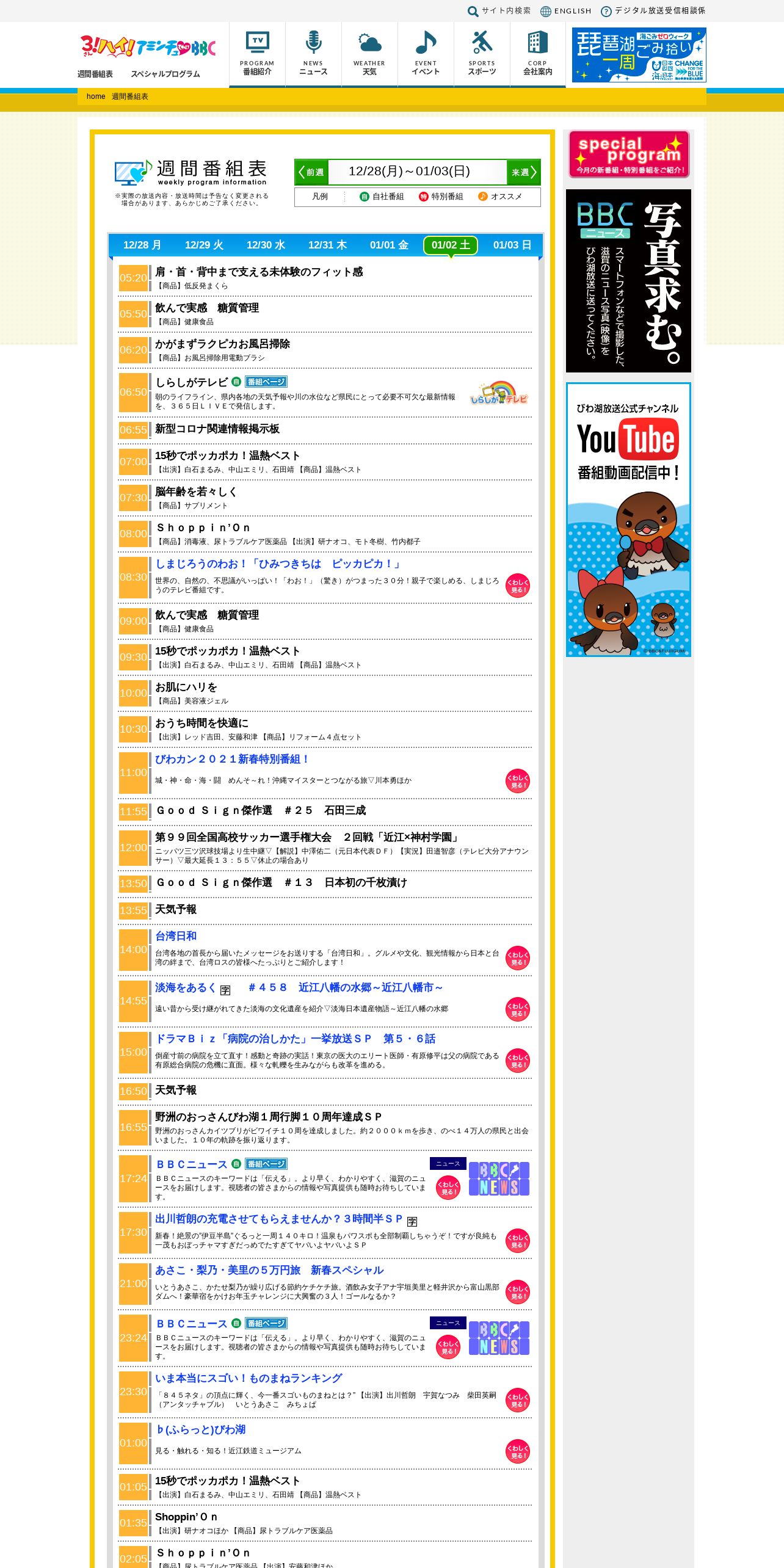The height and width of the screenshot is (1568, 784).
Task: Go to the home breadcrumb link
Action: (x=96, y=96)
